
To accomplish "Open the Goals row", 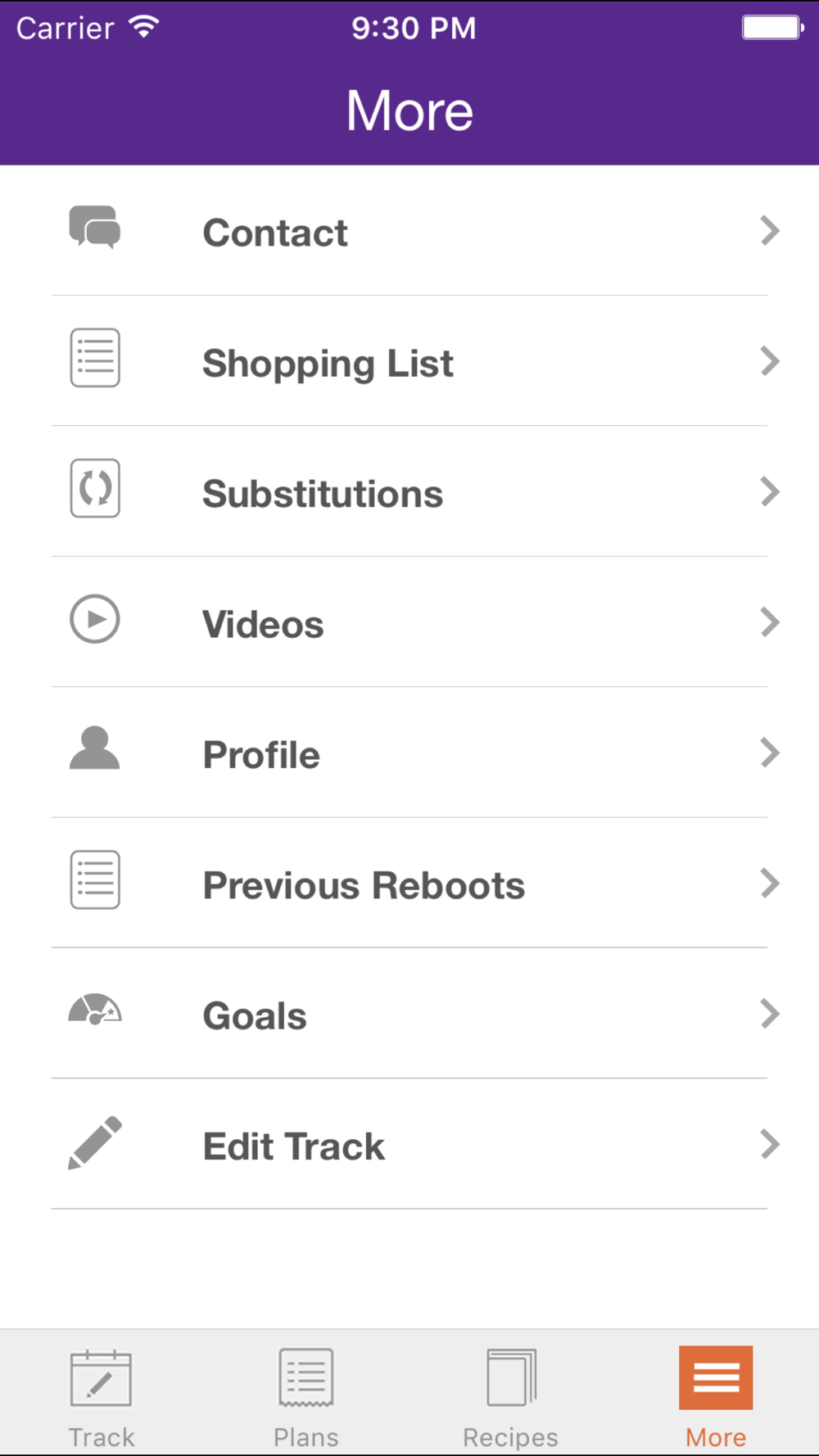I will click(409, 1014).
